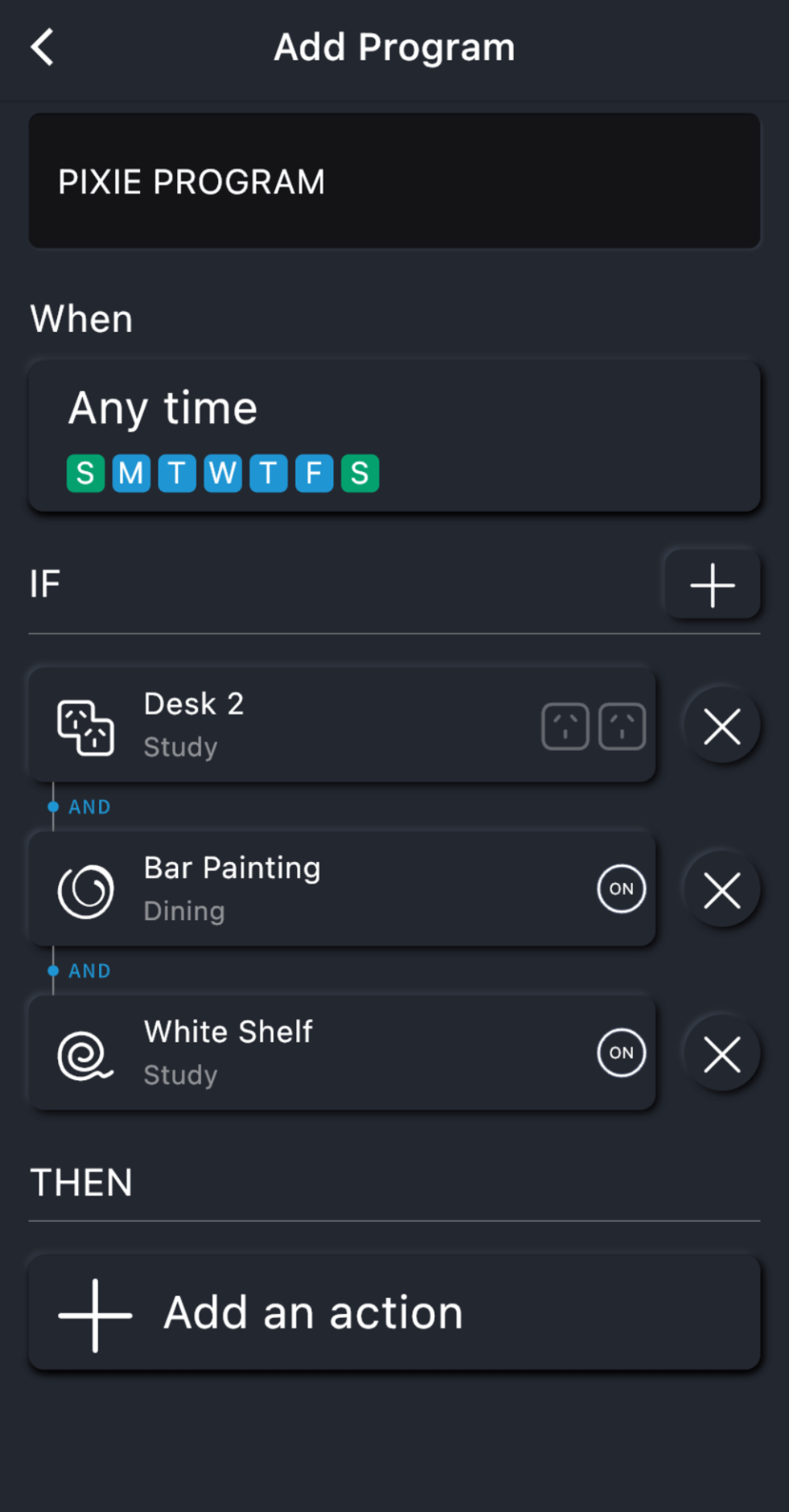789x1512 pixels.
Task: Click the Desk 2 double-socket device icon
Action: 85,726
